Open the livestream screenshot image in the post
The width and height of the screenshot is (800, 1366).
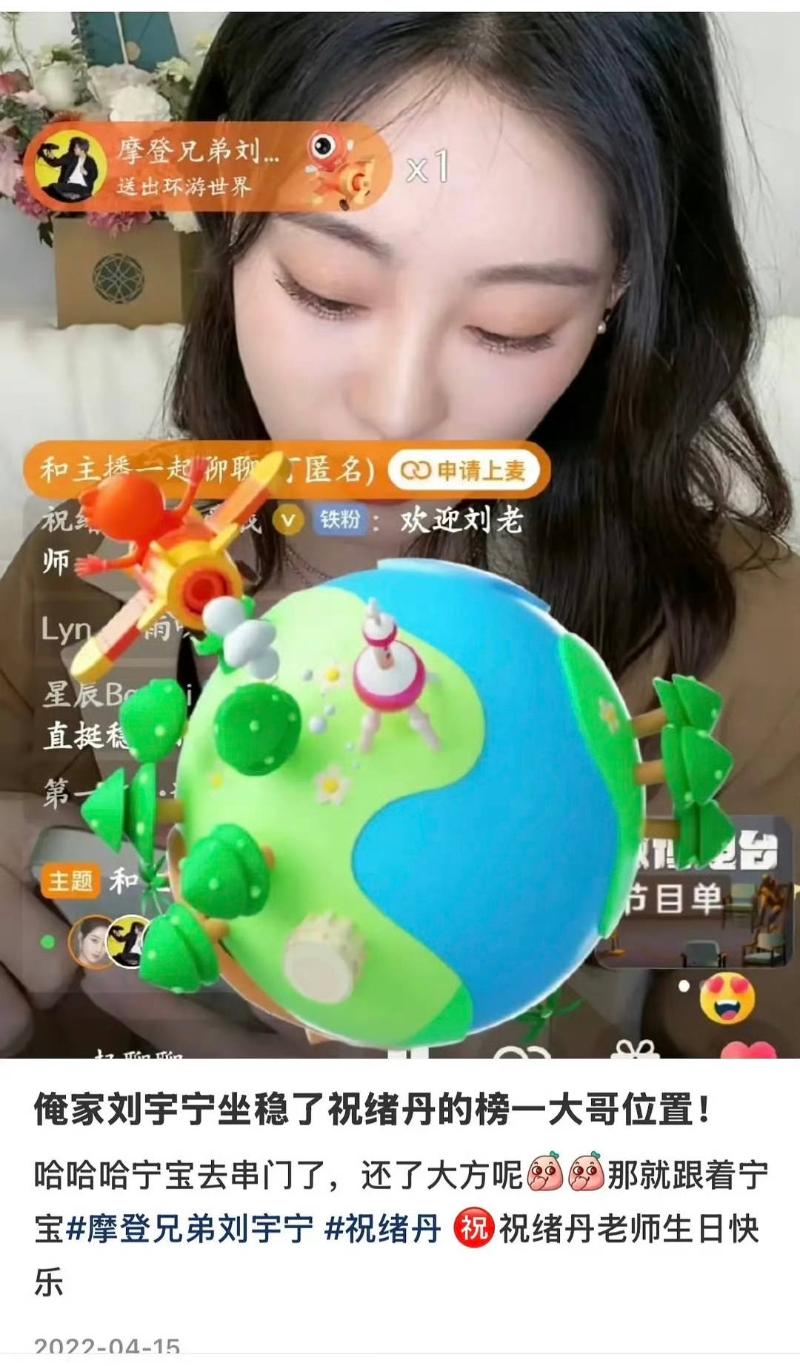(400, 530)
